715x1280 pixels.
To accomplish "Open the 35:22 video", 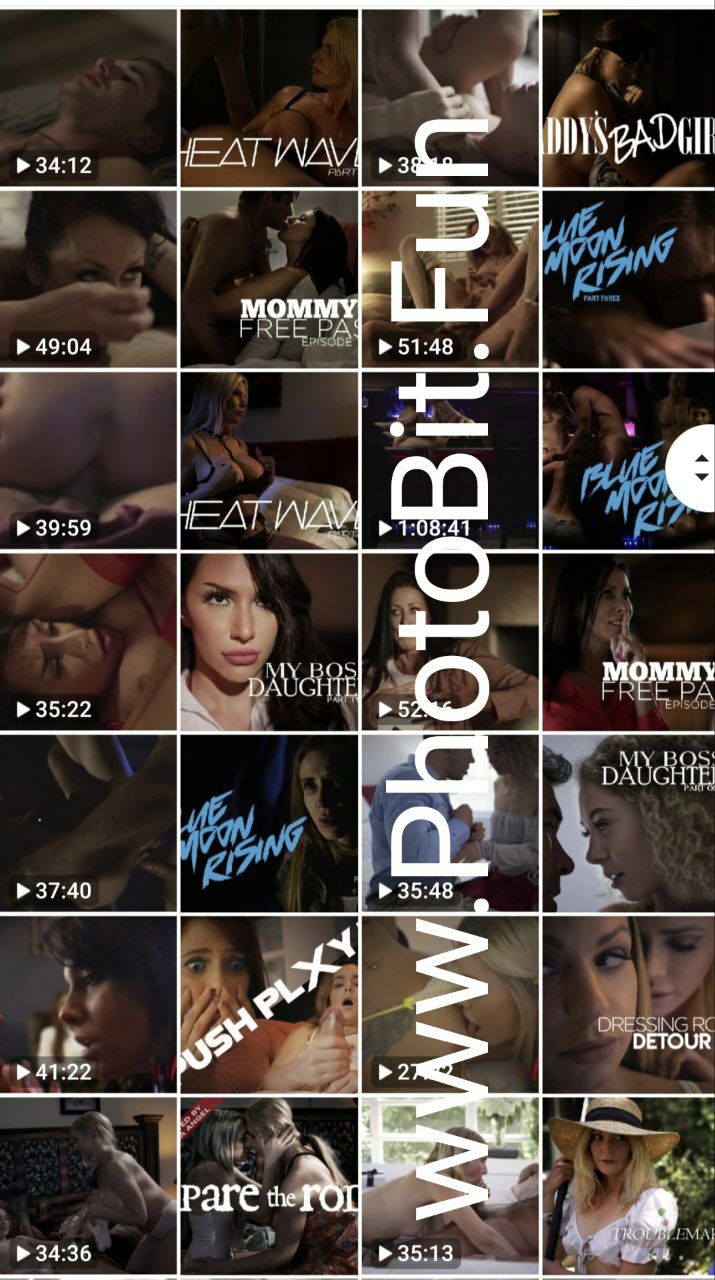I will (88, 642).
